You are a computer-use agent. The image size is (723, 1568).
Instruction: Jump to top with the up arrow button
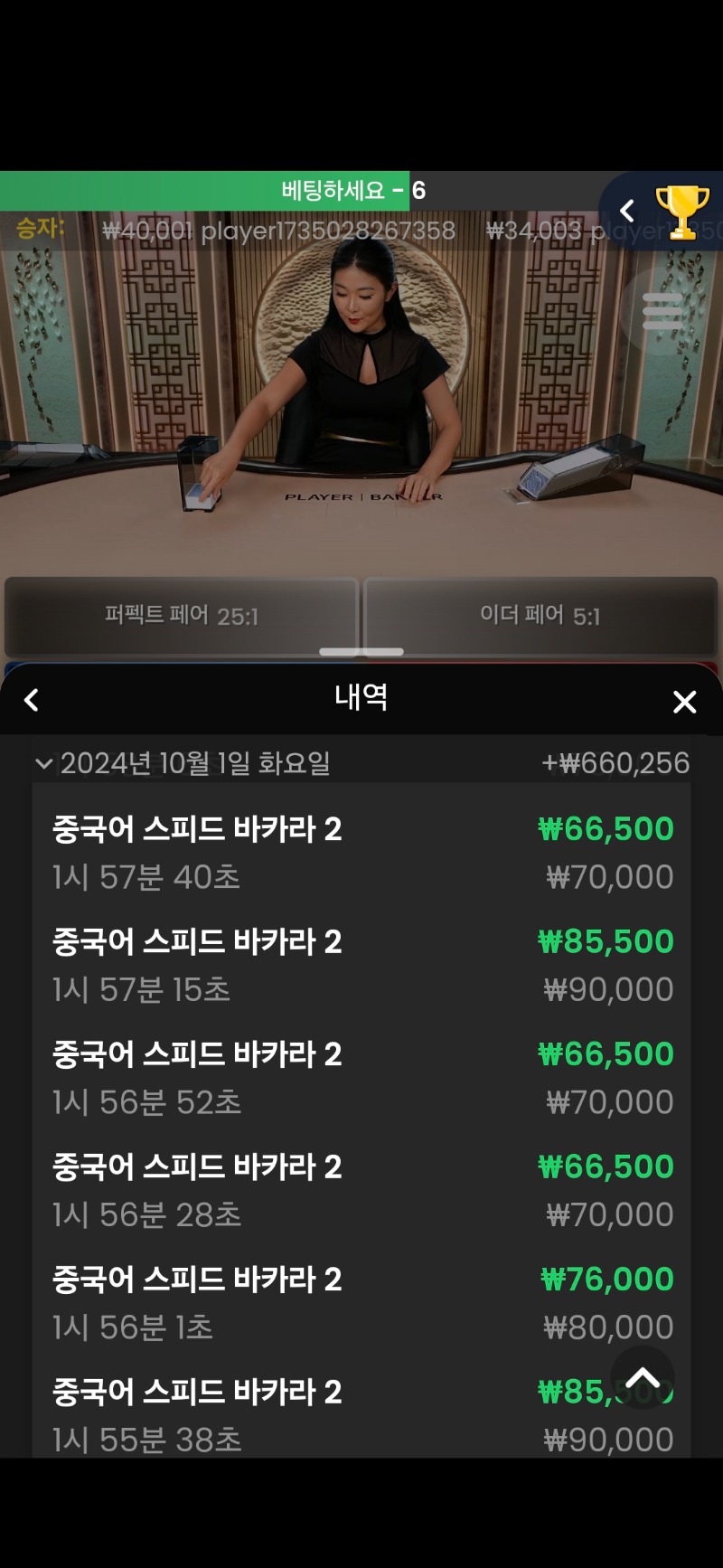[x=643, y=1378]
